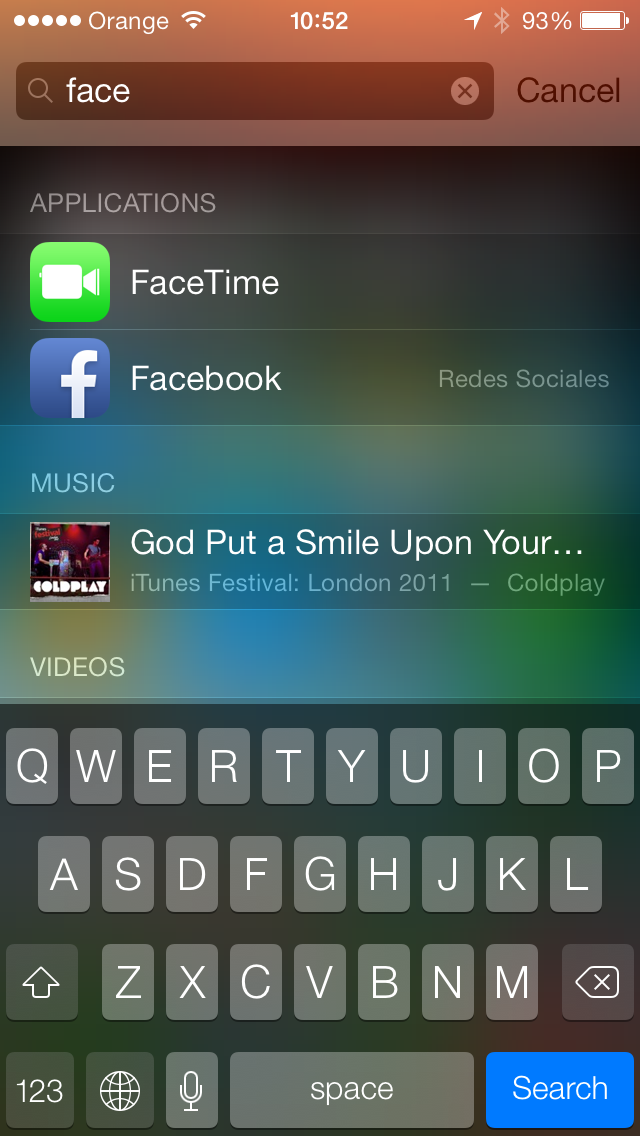640x1136 pixels.
Task: Tap the blue Search key
Action: click(x=559, y=1089)
